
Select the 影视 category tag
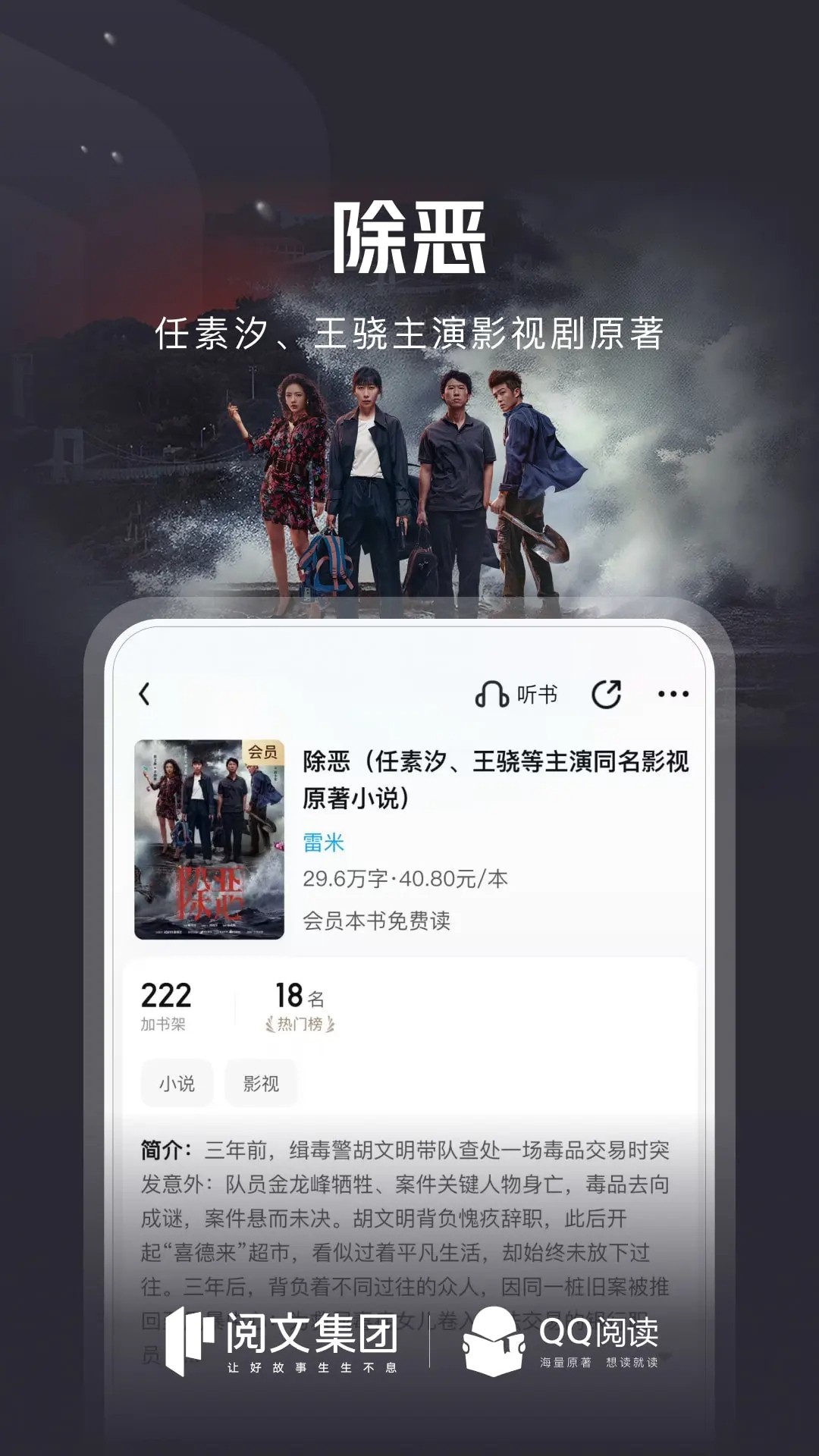coord(261,1084)
